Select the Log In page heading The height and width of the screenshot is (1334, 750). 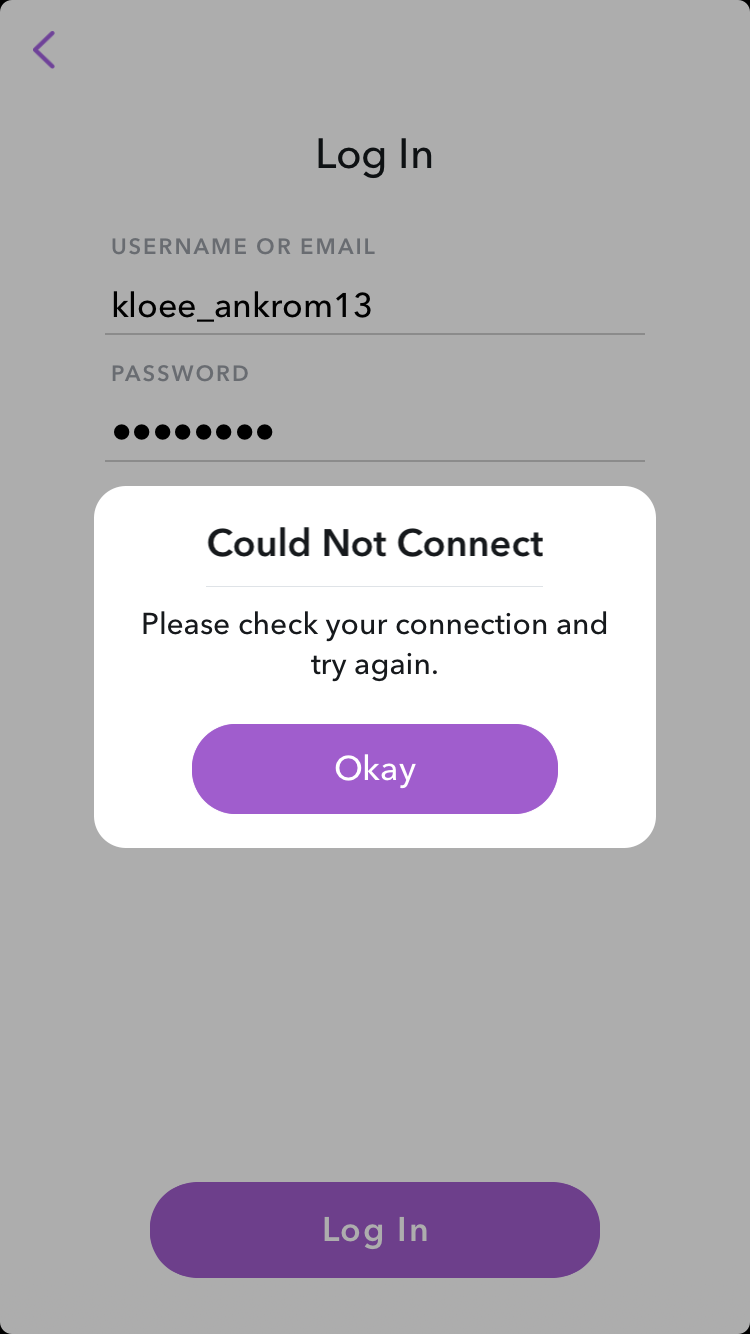pyautogui.click(x=375, y=155)
